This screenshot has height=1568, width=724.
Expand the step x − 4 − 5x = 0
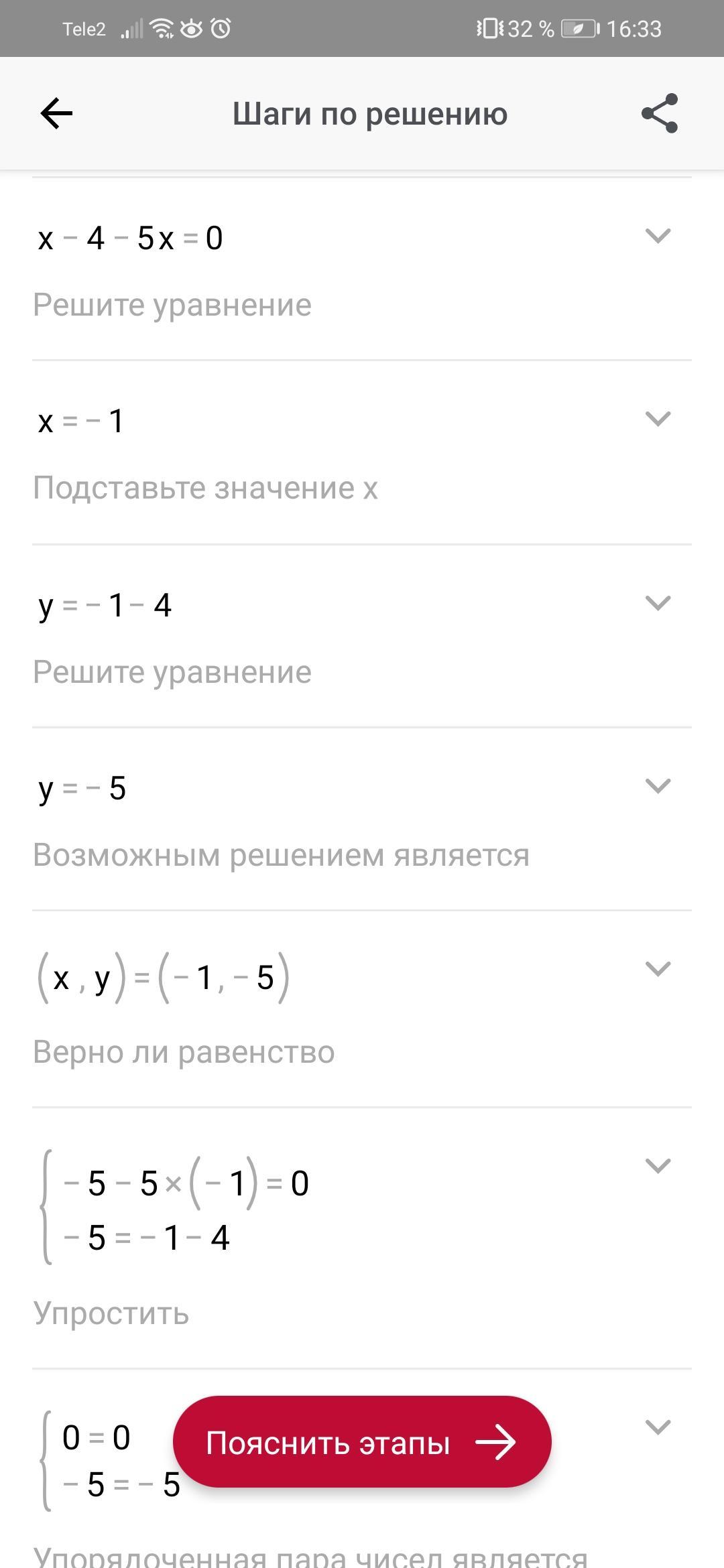click(657, 235)
